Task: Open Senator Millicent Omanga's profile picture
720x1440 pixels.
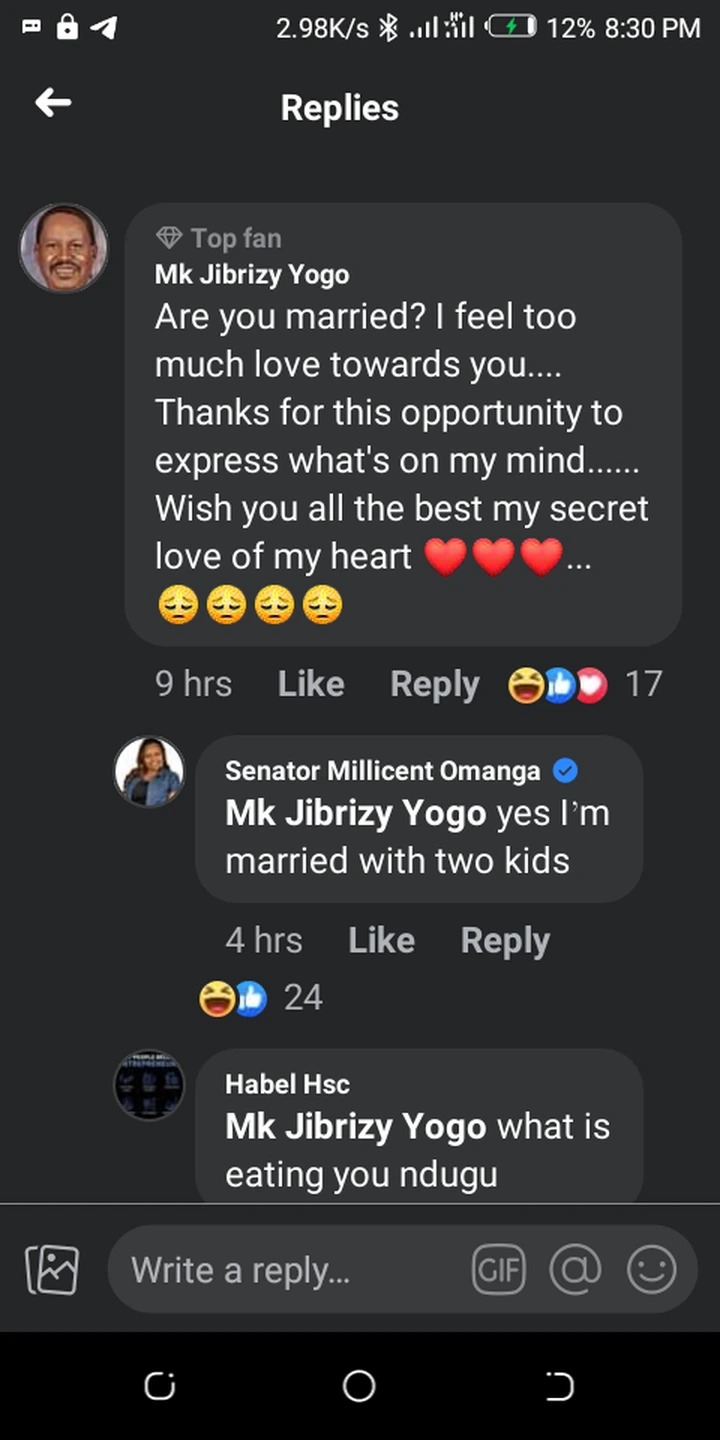Action: tap(149, 772)
